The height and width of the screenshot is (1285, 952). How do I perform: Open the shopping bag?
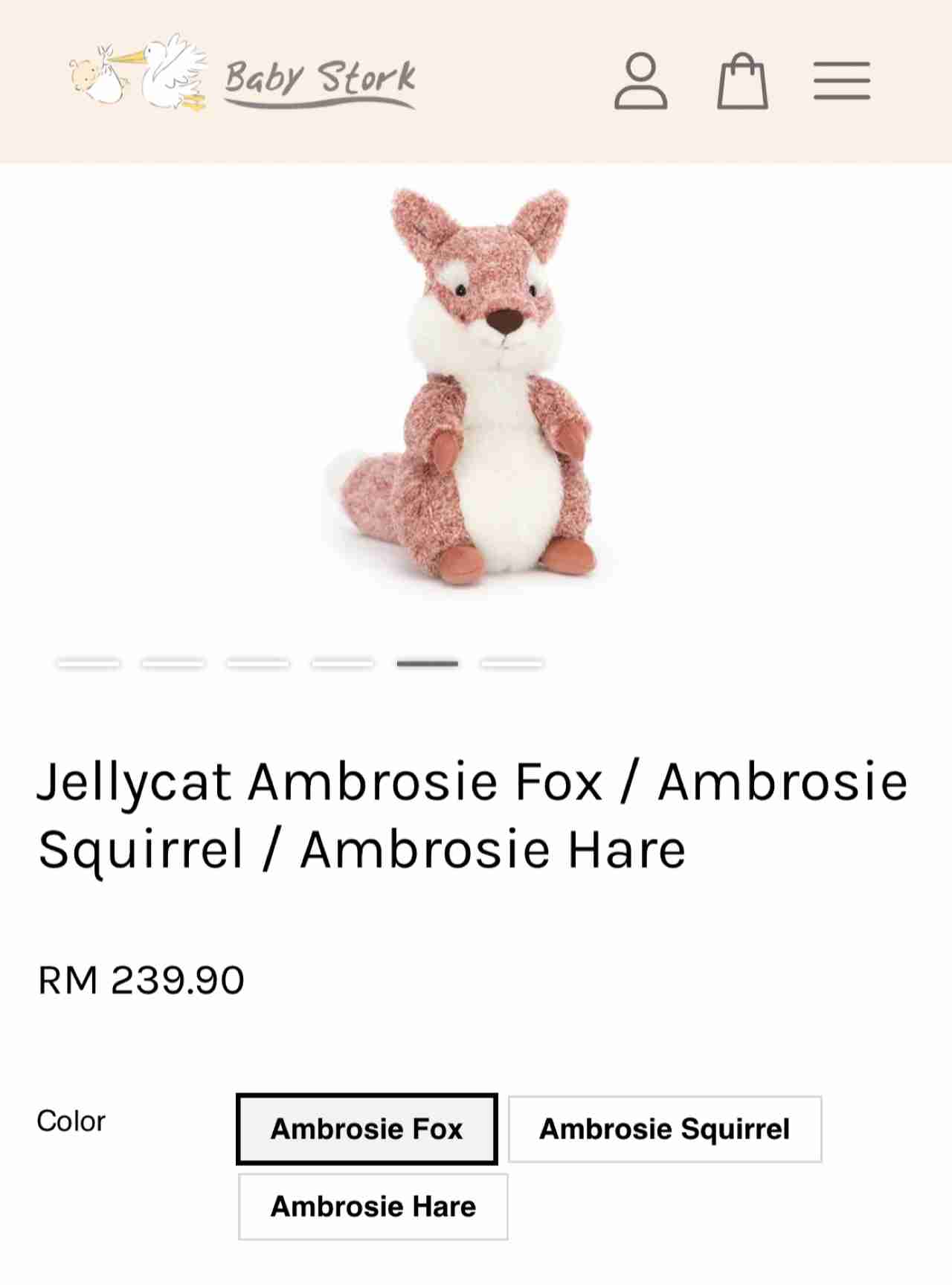click(742, 81)
